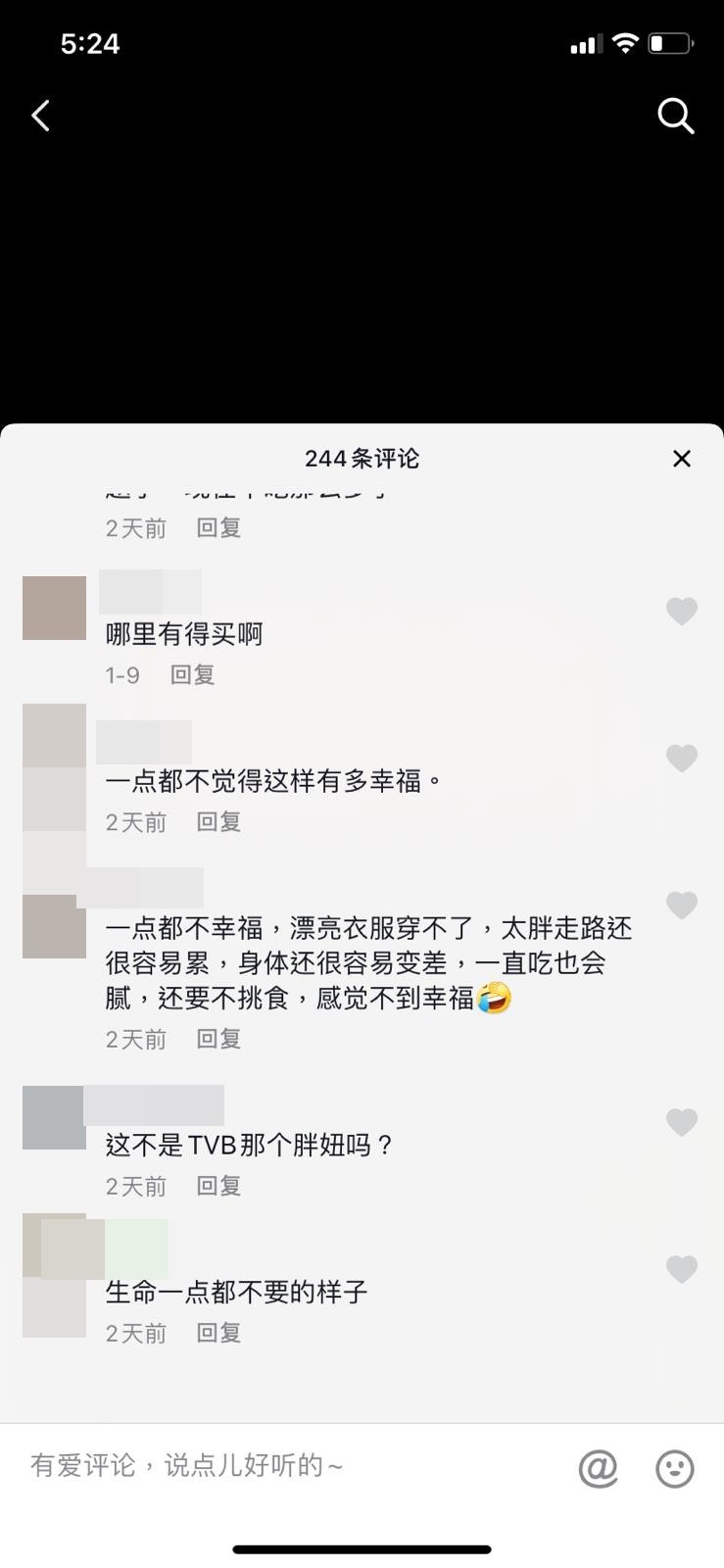Like the comment 哪里有得买啊
The width and height of the screenshot is (724, 1568).
682,612
